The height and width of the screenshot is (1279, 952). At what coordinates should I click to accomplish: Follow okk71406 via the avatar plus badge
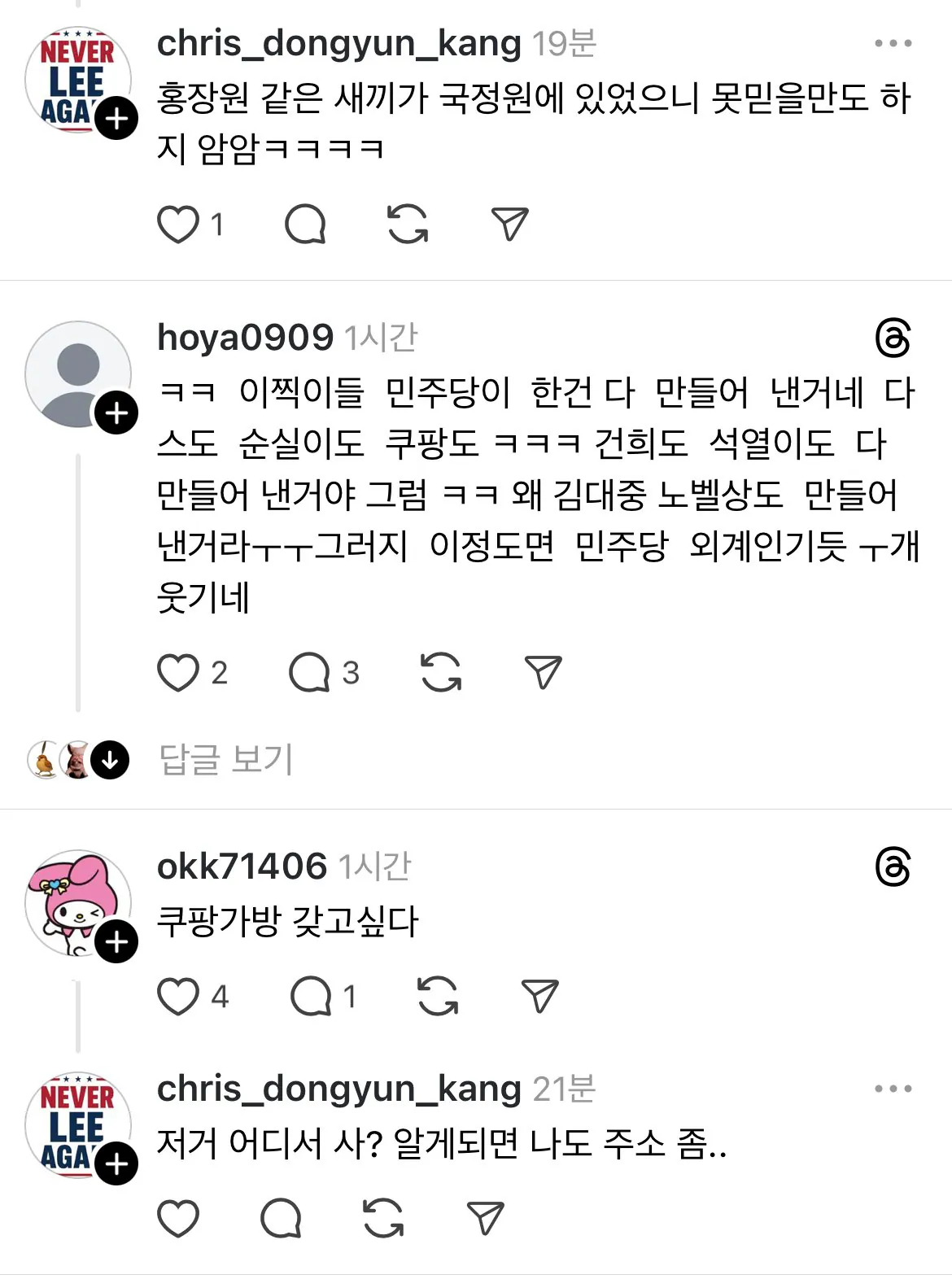coord(116,942)
